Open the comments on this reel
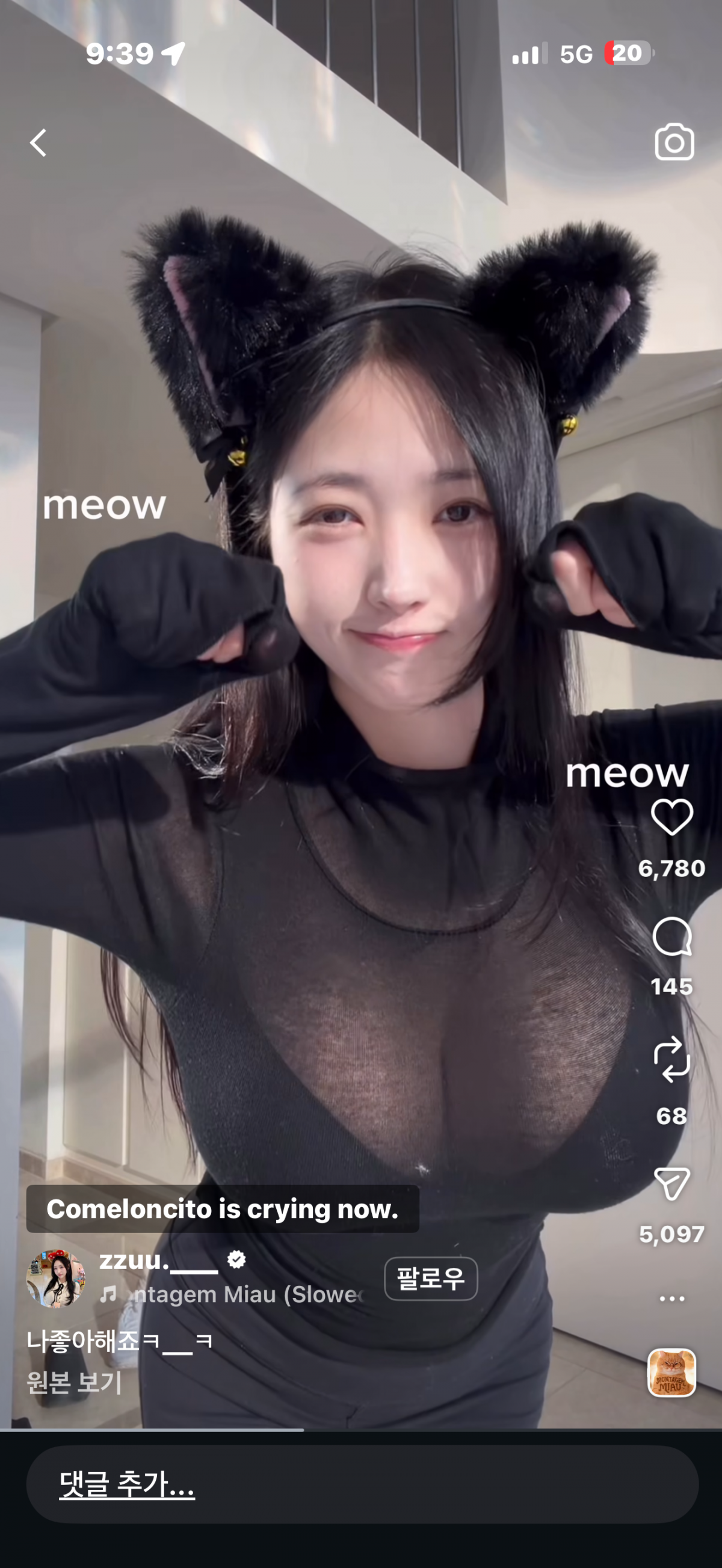The height and width of the screenshot is (1568, 722). click(671, 937)
